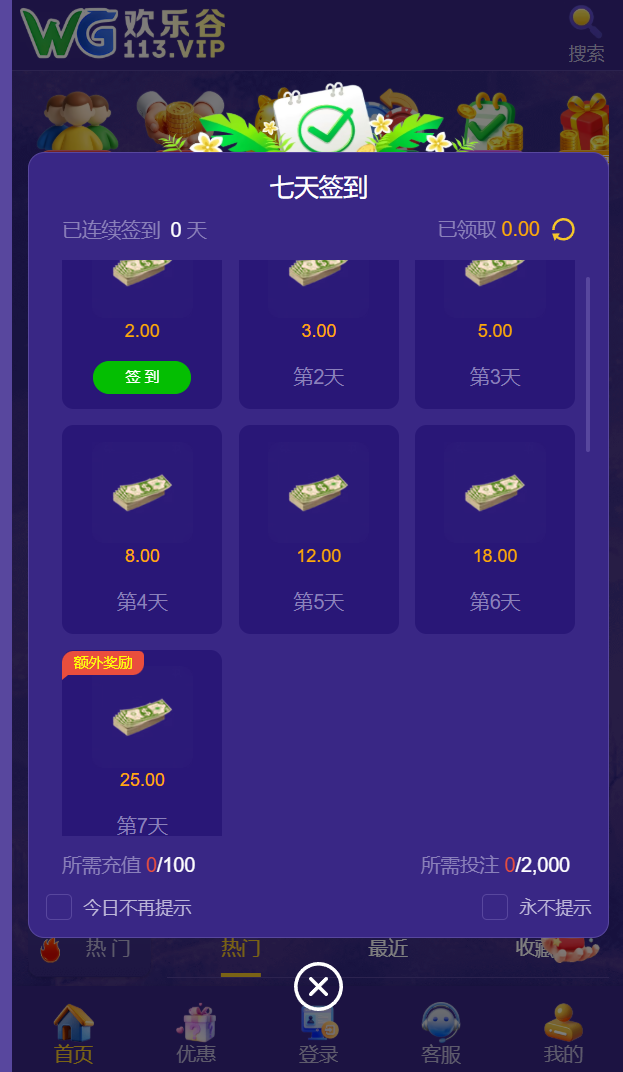Show the 最近 recent games tab
This screenshot has height=1072, width=623.
(388, 948)
